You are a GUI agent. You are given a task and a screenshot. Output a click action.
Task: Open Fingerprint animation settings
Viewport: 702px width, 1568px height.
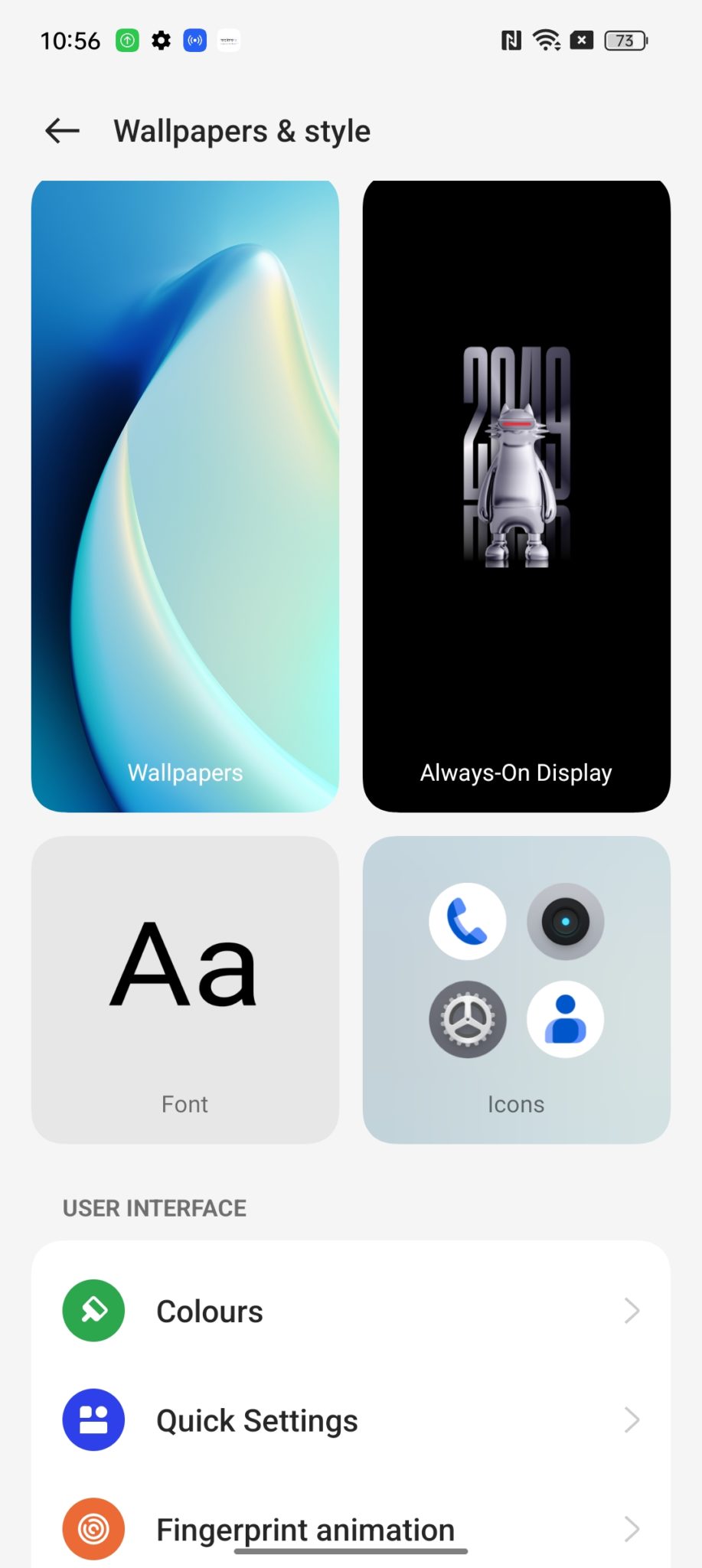[x=351, y=1529]
